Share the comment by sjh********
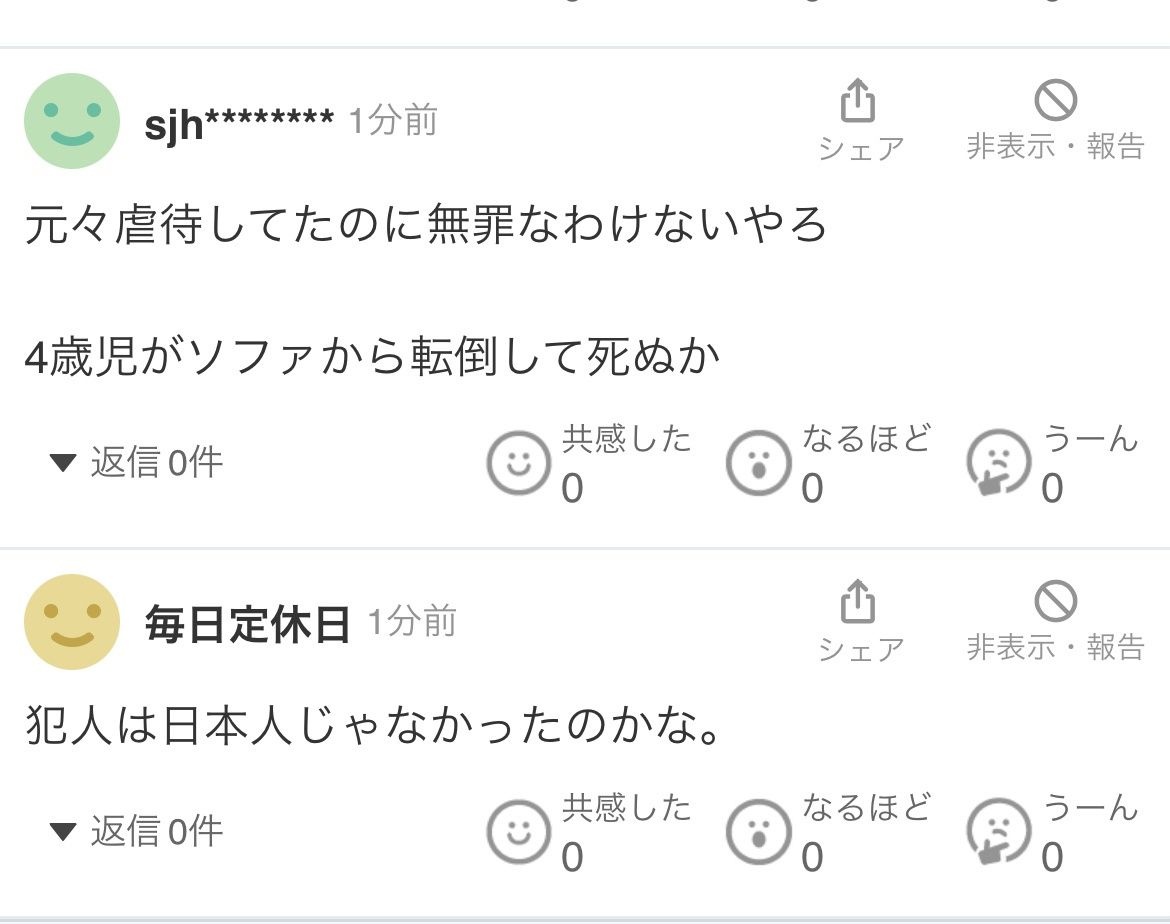The height and width of the screenshot is (924, 1170). [x=858, y=120]
